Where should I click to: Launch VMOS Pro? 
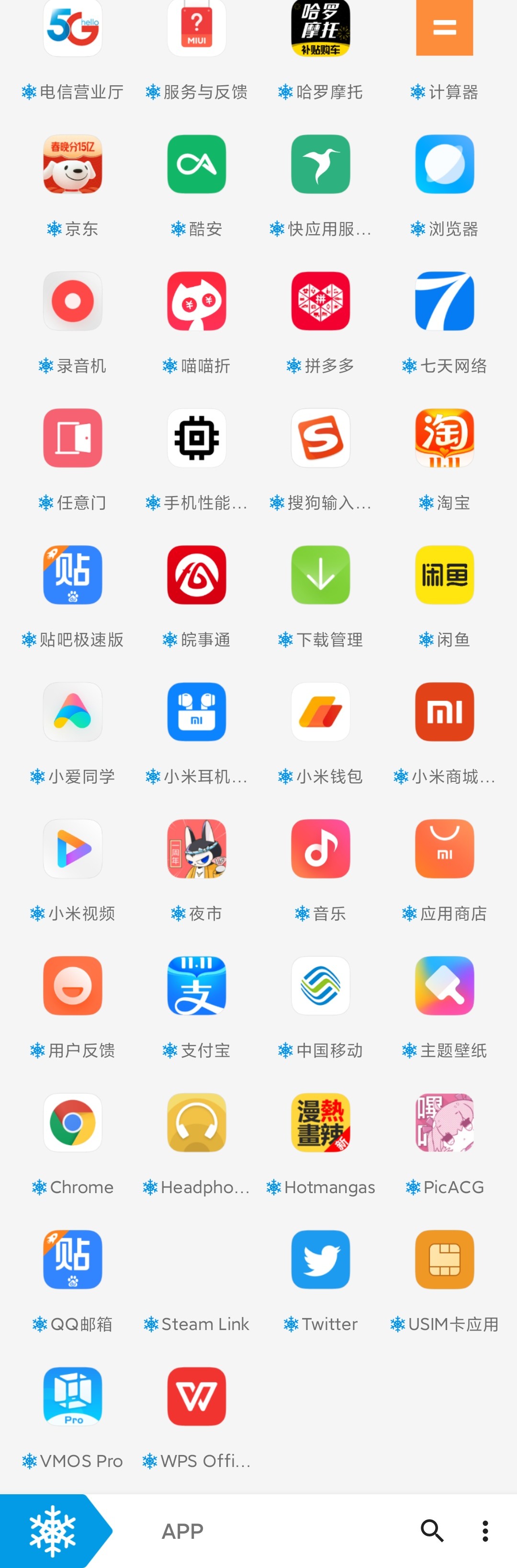(72, 1397)
